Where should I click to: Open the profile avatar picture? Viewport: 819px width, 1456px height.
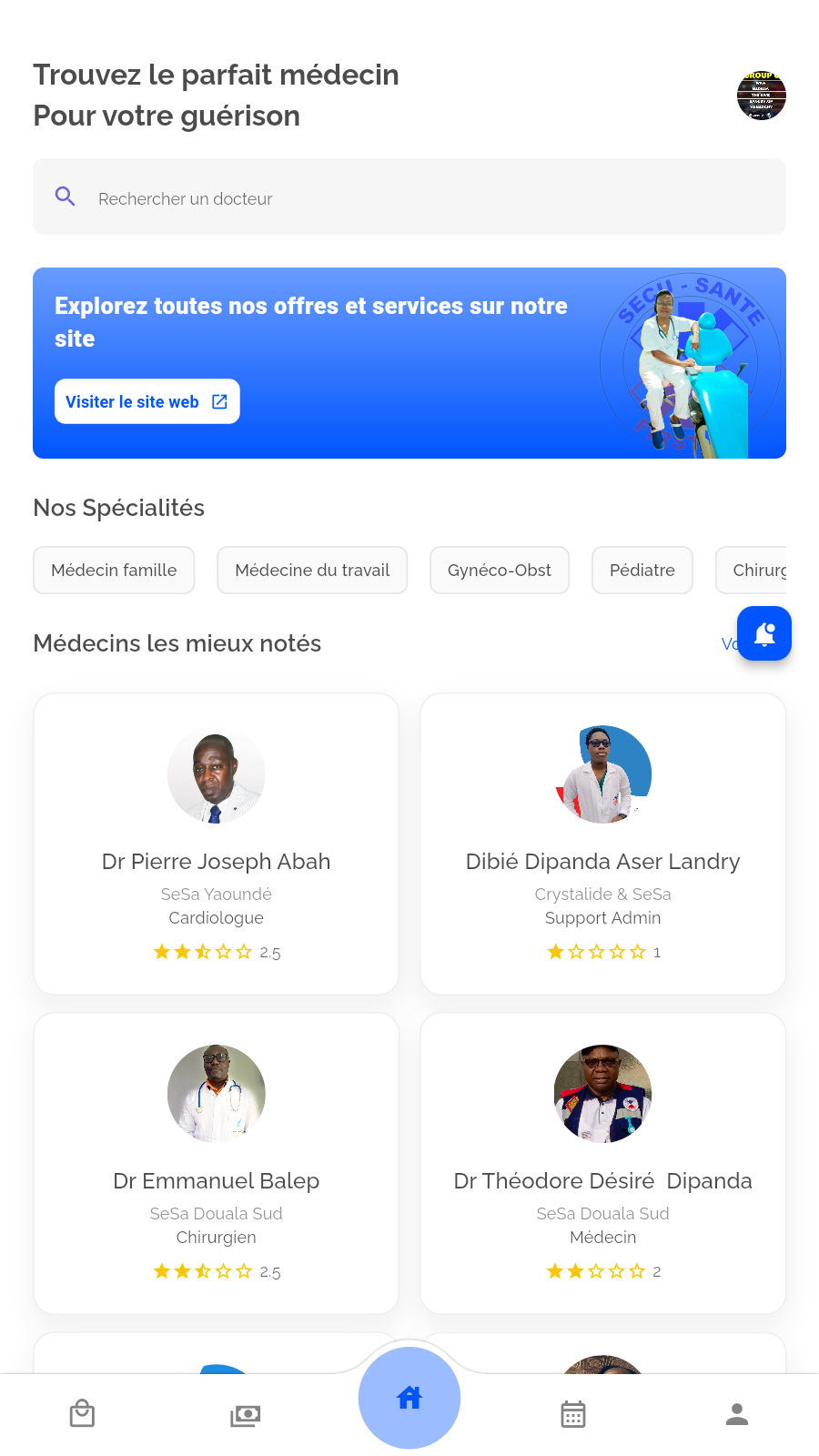(761, 96)
